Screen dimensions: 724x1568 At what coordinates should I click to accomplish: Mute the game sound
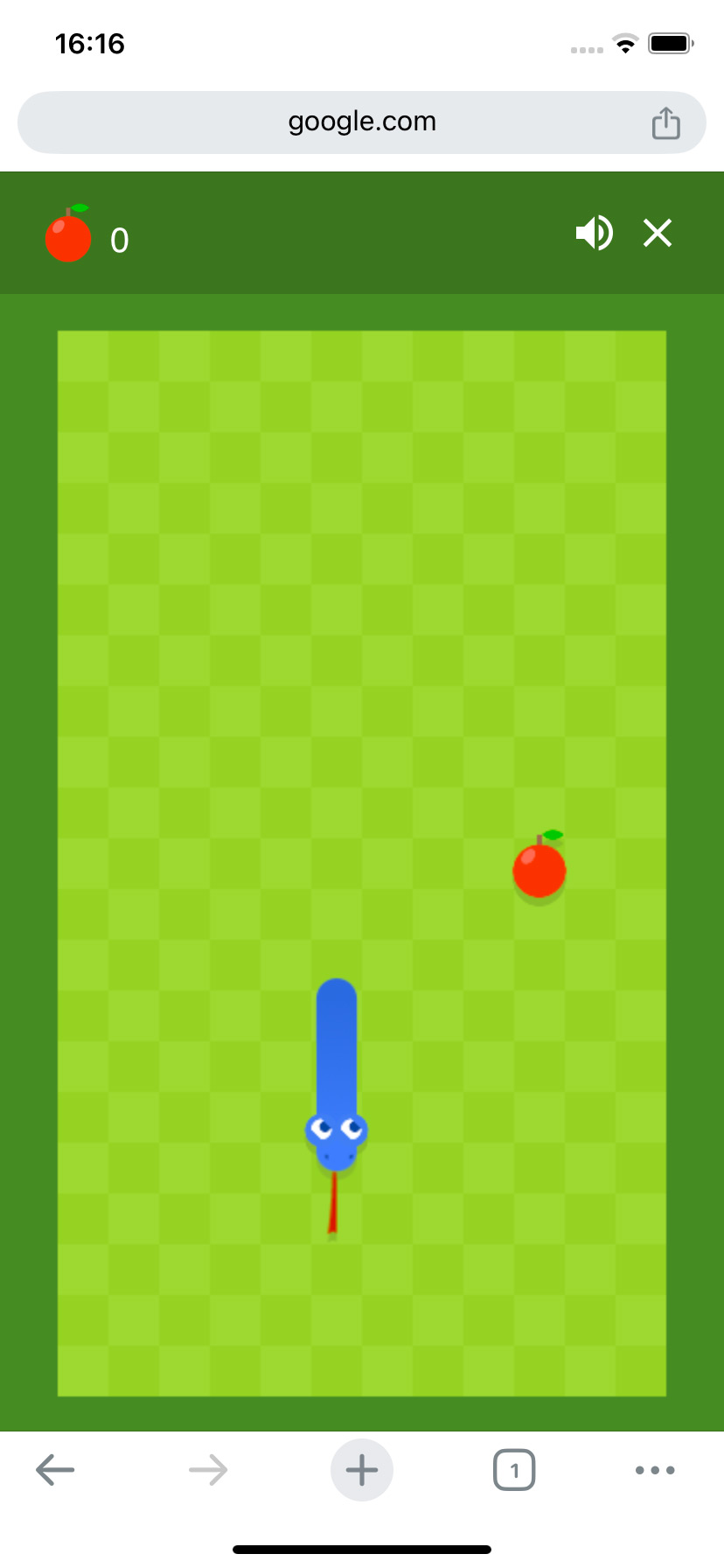pos(594,234)
